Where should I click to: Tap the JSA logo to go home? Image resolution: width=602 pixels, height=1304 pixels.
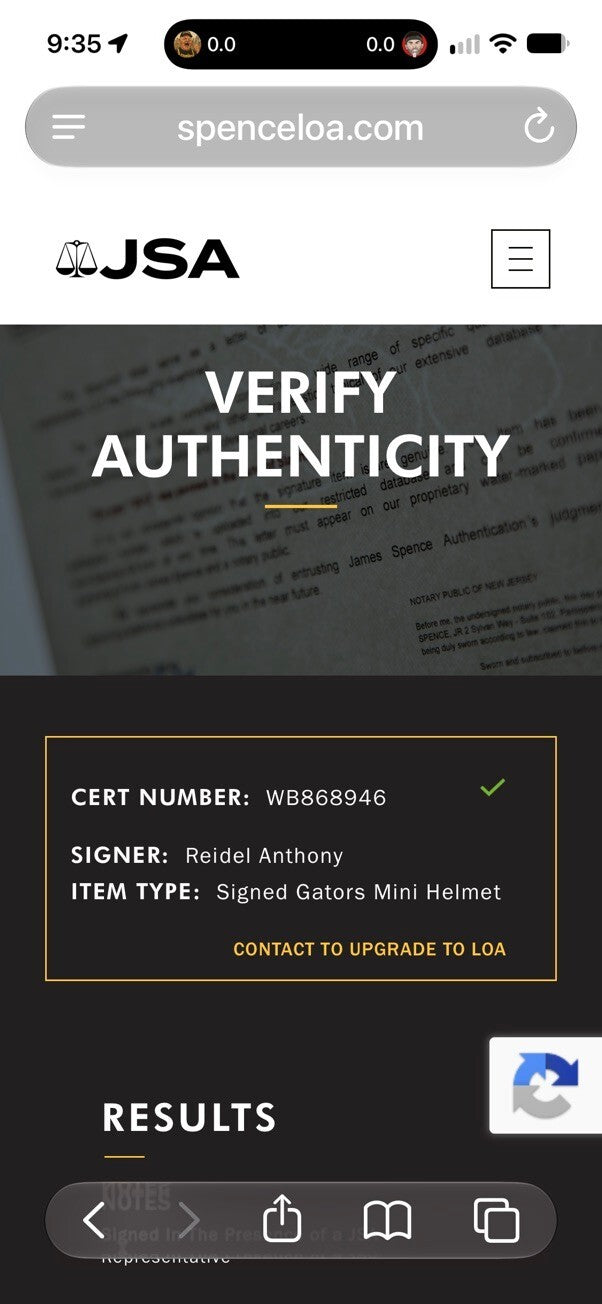tap(147, 259)
